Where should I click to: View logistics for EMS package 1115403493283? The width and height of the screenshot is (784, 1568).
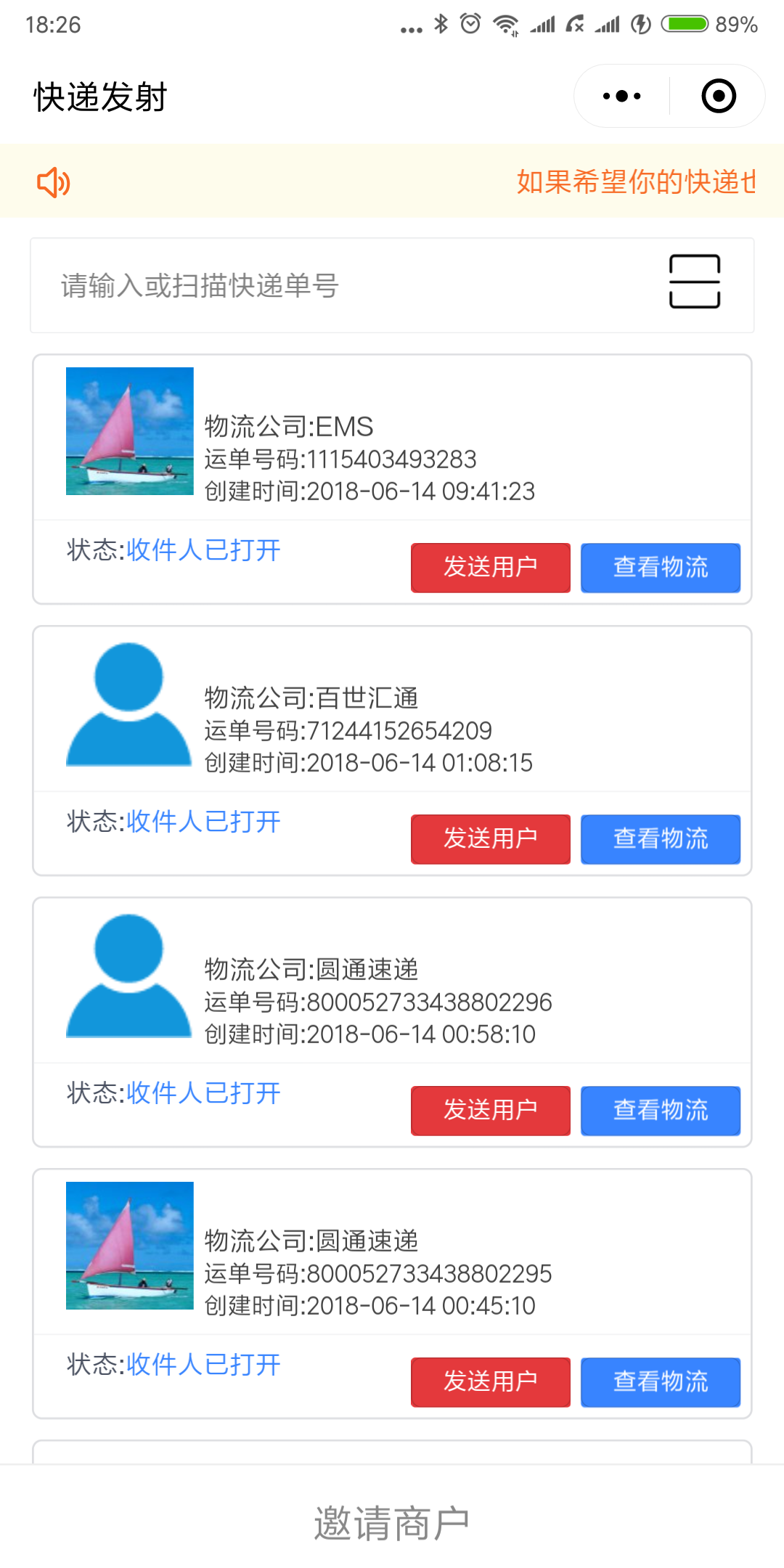pyautogui.click(x=661, y=568)
